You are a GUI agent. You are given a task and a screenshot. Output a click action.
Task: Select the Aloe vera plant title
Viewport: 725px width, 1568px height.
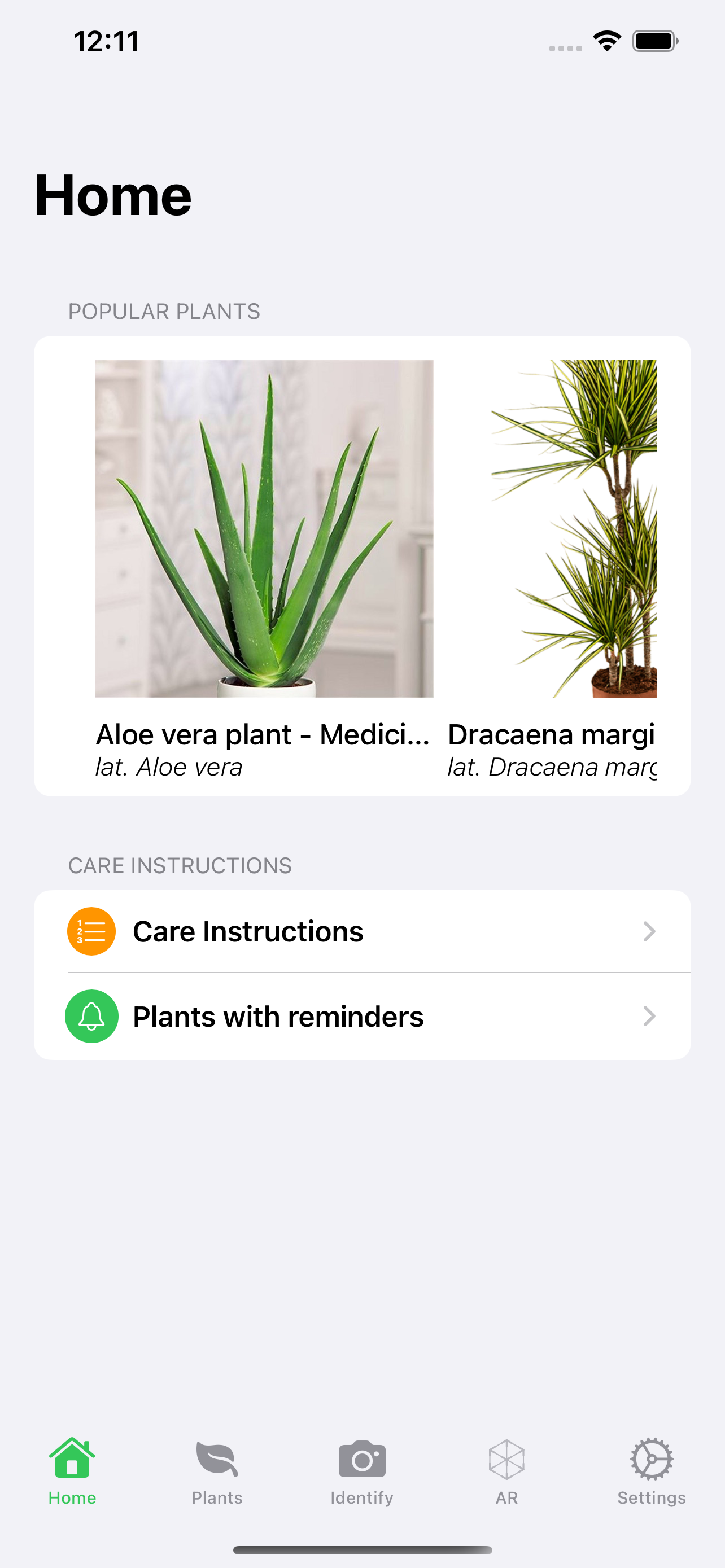[x=265, y=734]
